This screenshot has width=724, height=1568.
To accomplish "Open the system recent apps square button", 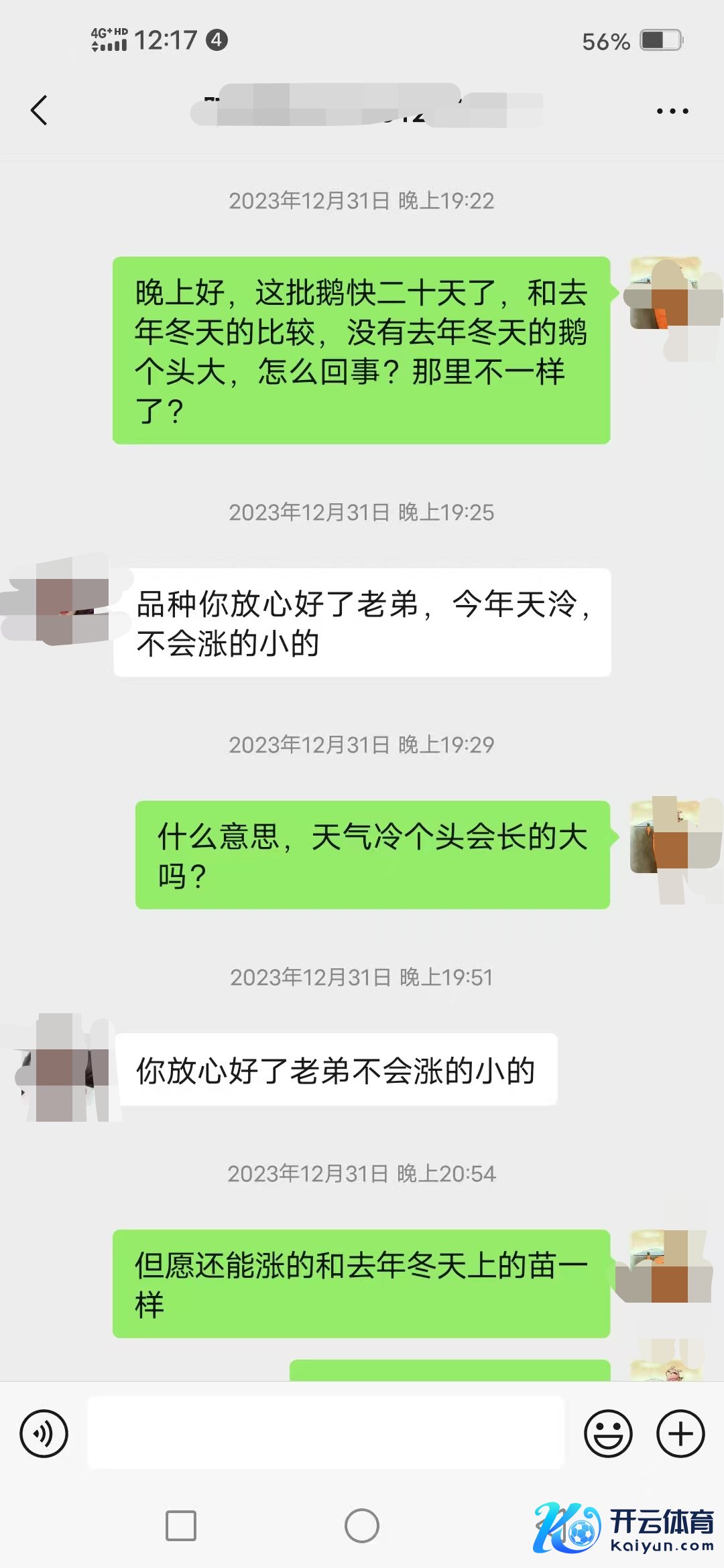I will [181, 1526].
